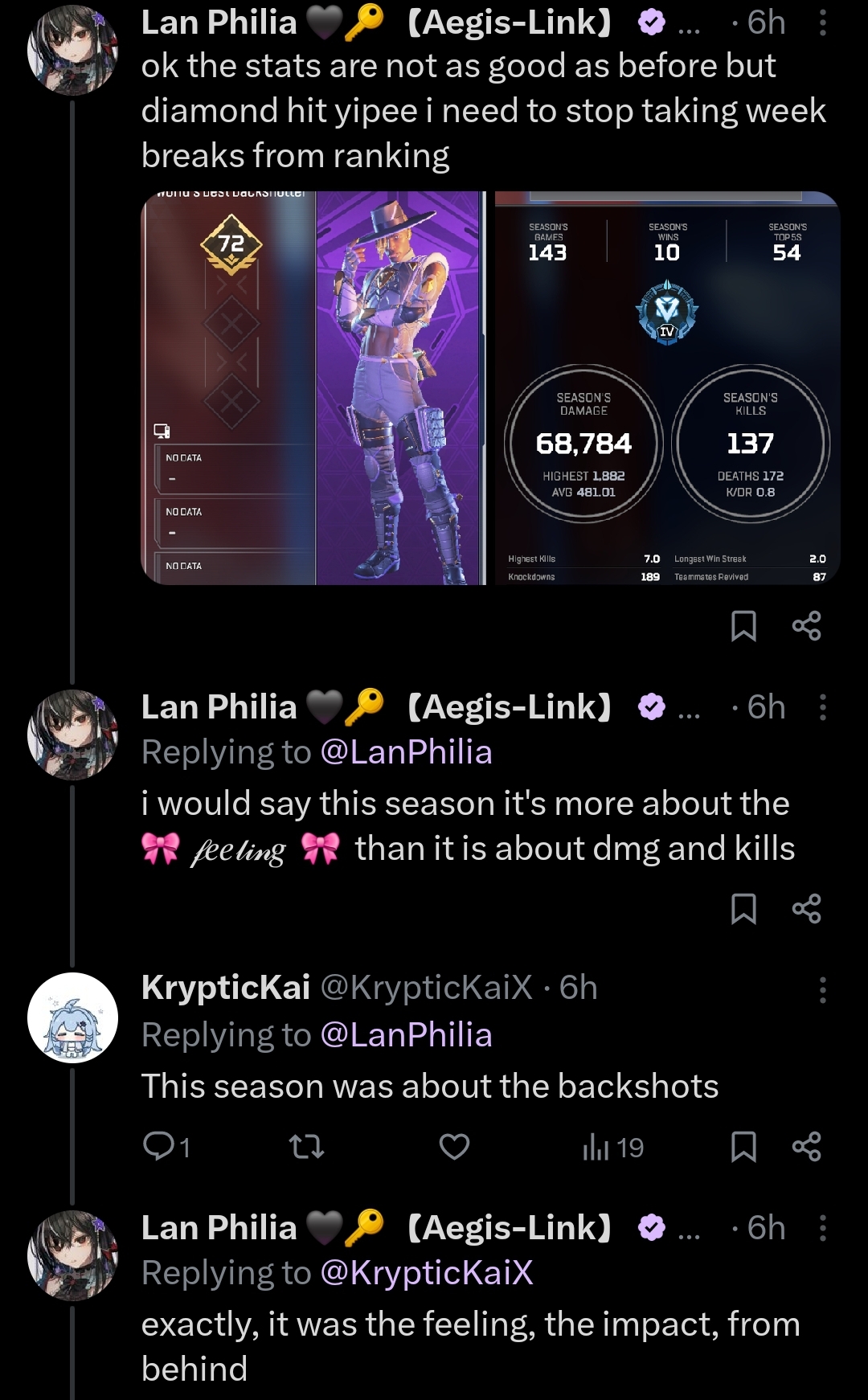Open overflow menu on the 'feeling' reply
The width and height of the screenshot is (868, 1400).
tap(822, 707)
